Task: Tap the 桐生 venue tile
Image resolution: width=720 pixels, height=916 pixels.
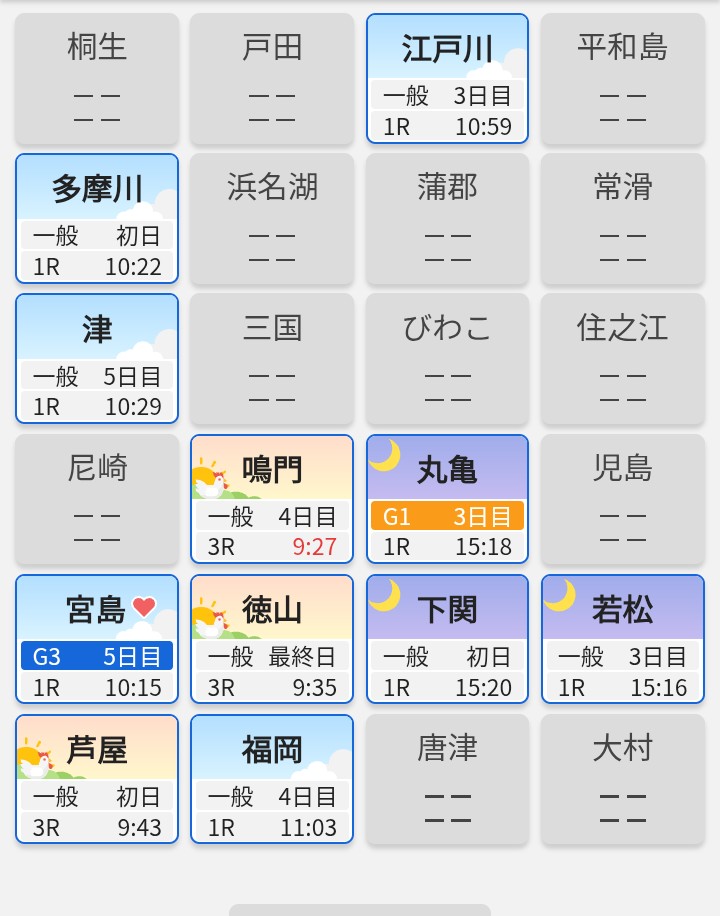Action: [97, 79]
